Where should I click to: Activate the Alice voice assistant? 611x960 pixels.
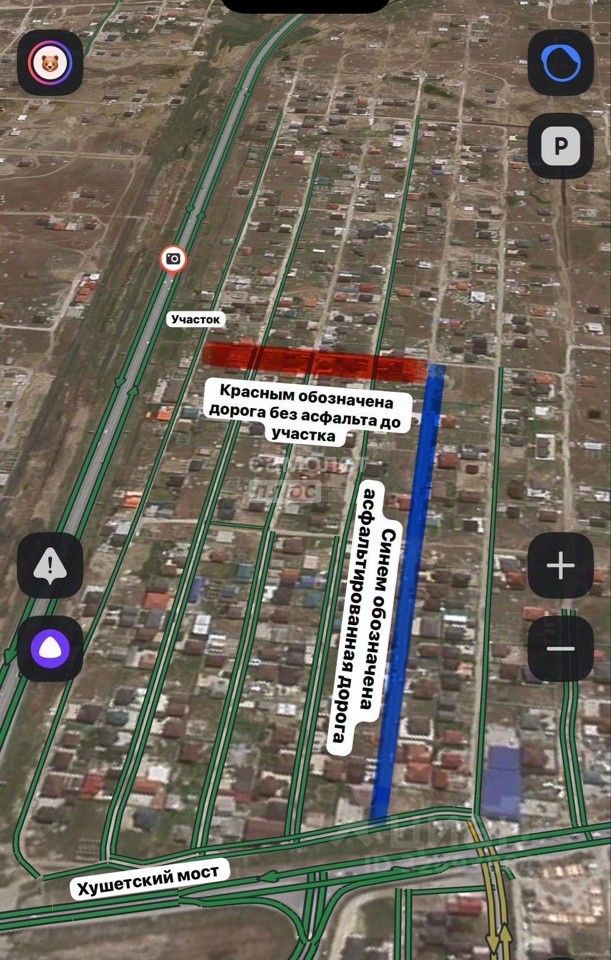pyautogui.click(x=49, y=648)
